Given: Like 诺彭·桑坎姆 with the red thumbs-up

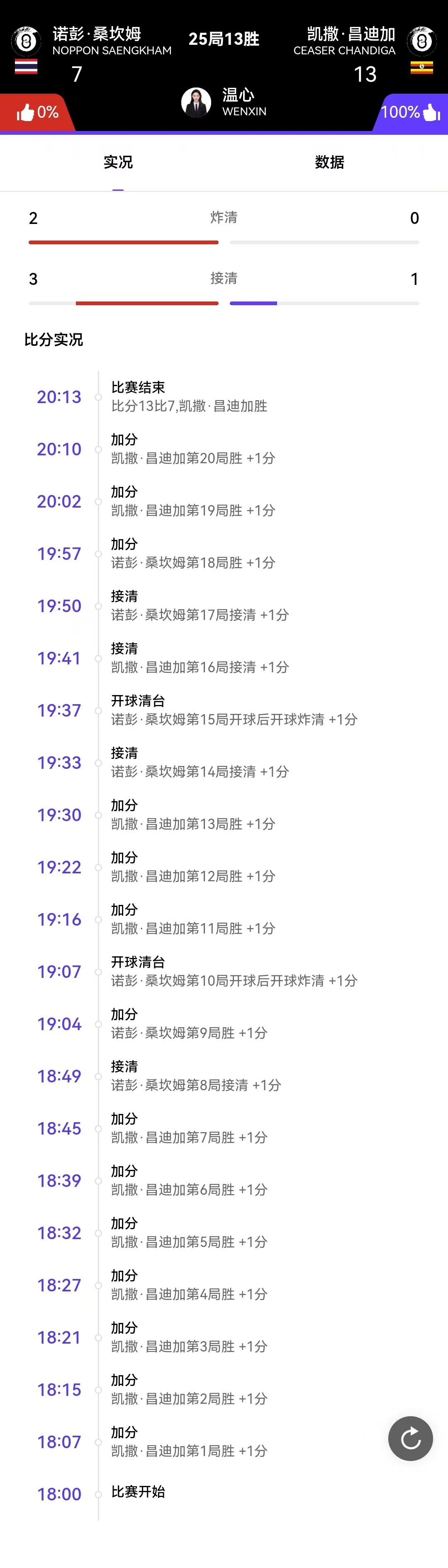Looking at the screenshot, I should pyautogui.click(x=26, y=113).
